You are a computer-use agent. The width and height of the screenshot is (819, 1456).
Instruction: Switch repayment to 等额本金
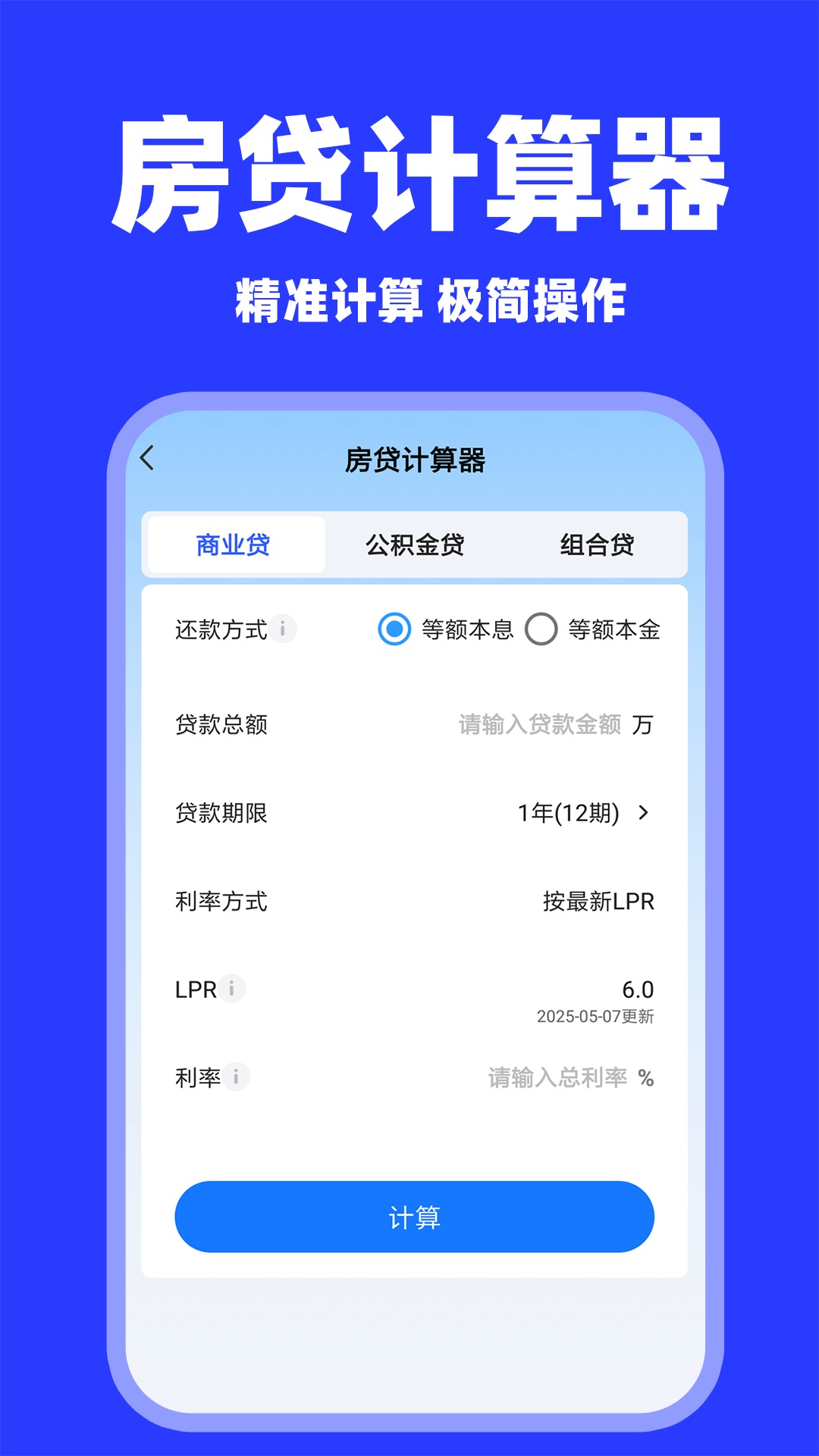pyautogui.click(x=541, y=628)
